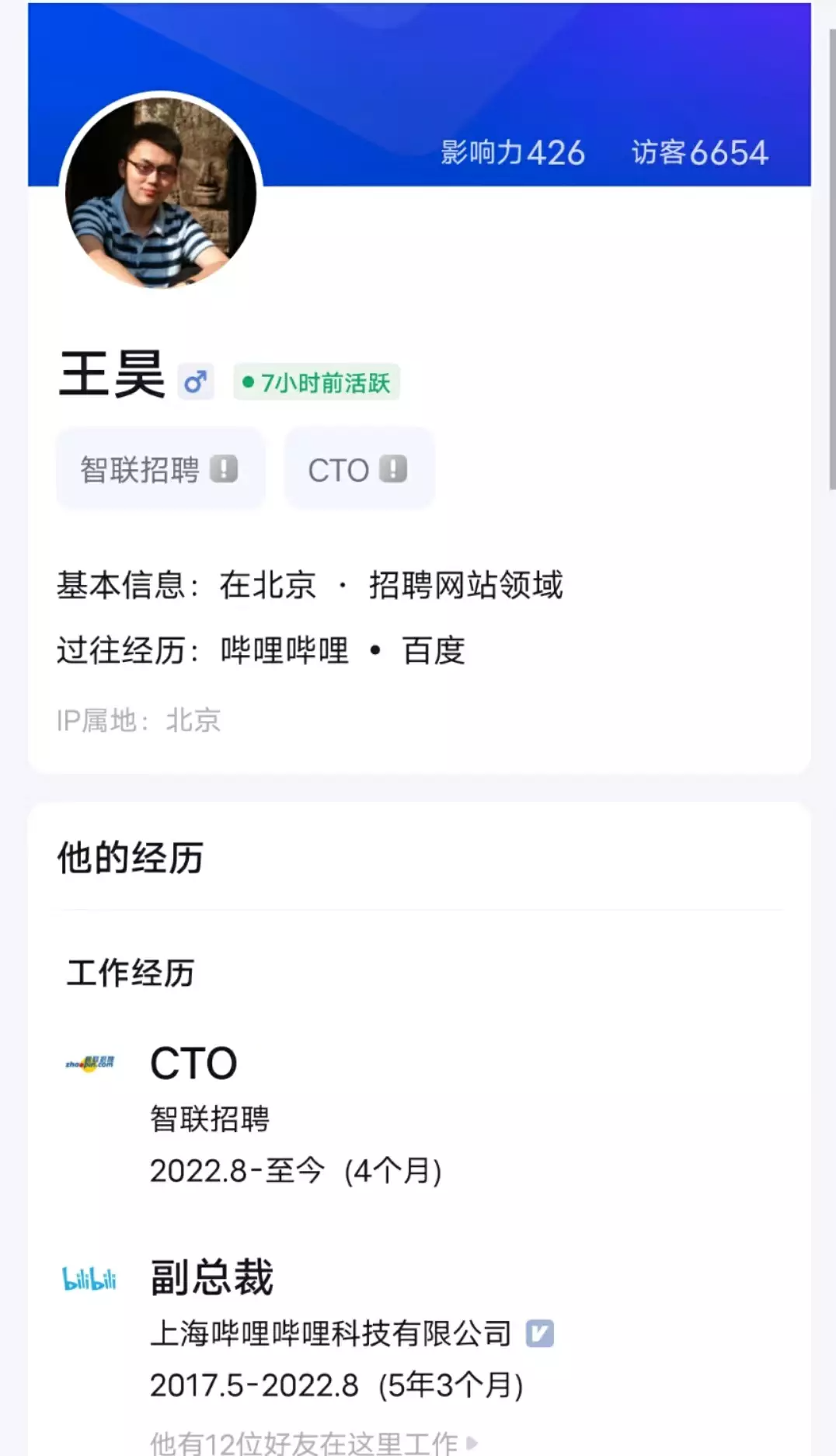Viewport: 836px width, 1456px height.
Task: Click the male gender symbol beside 王昊
Action: point(194,381)
